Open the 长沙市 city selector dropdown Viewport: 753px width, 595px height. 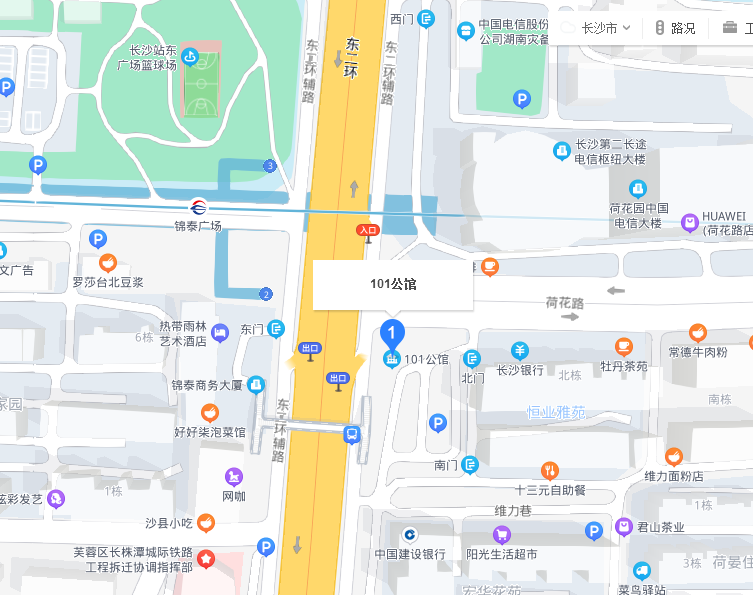pyautogui.click(x=598, y=28)
